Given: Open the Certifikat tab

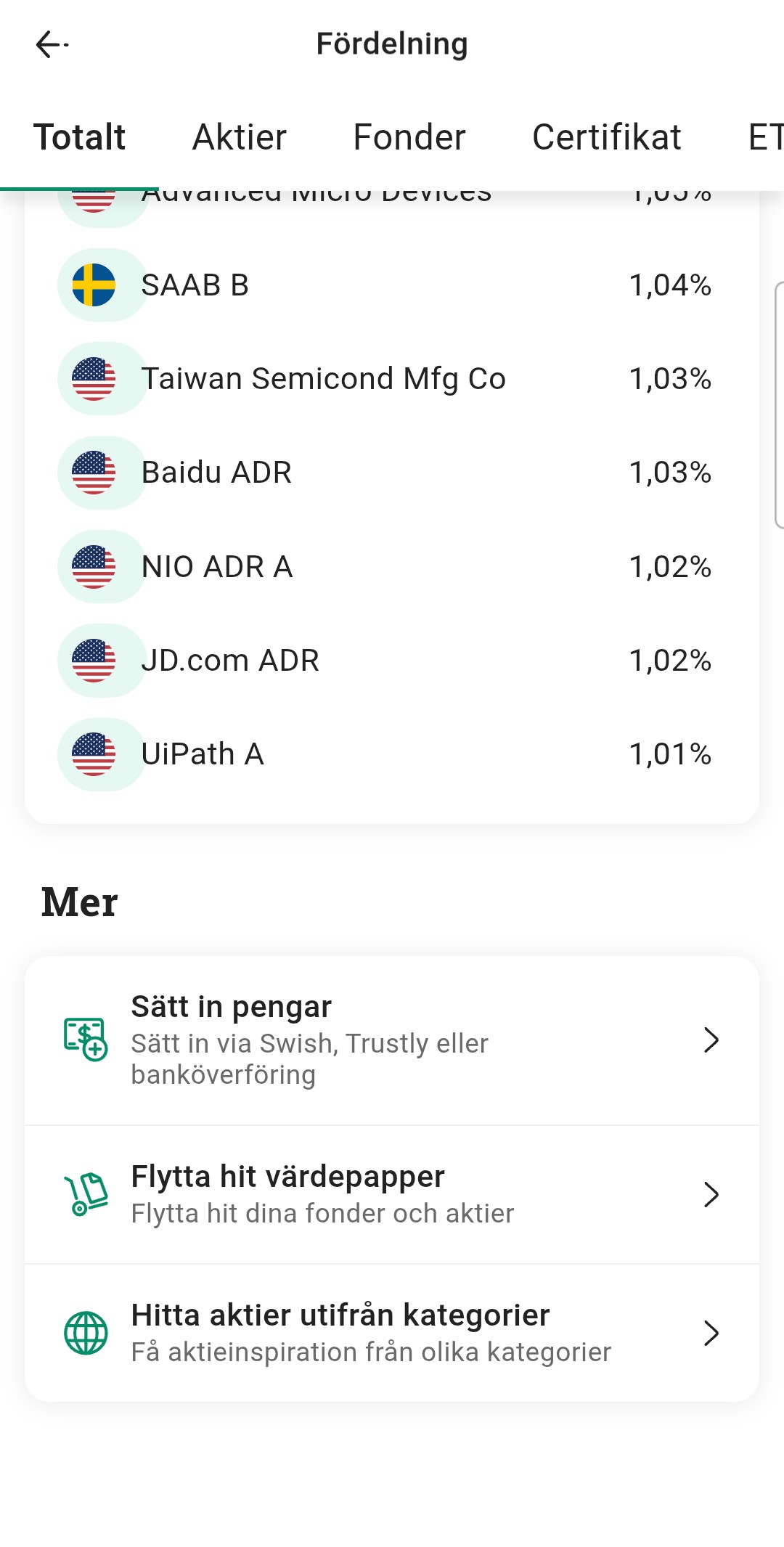Looking at the screenshot, I should point(606,137).
